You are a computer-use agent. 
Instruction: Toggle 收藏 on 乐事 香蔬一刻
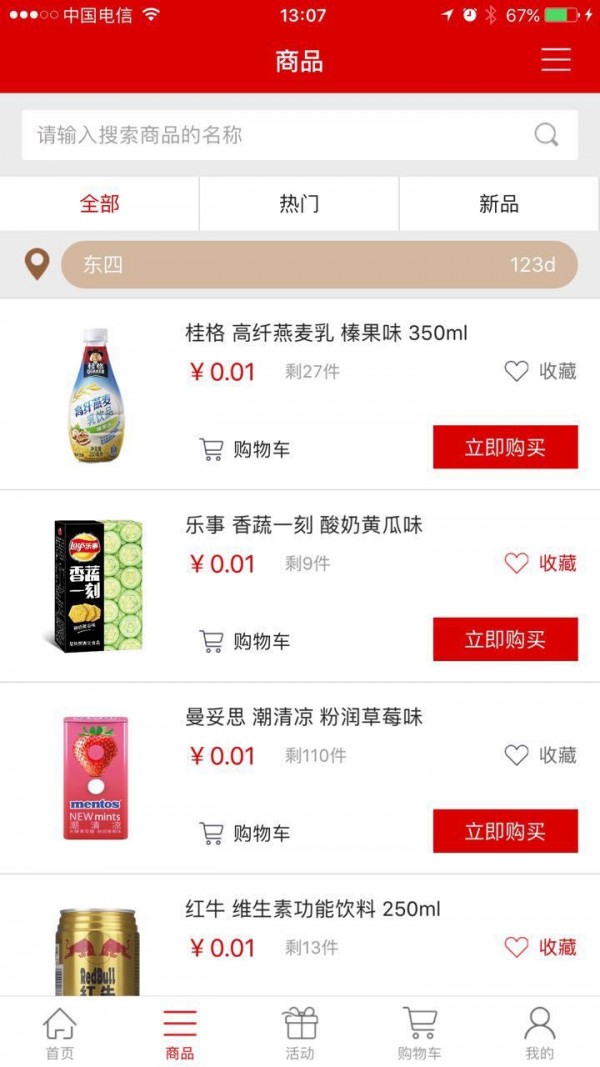(540, 563)
